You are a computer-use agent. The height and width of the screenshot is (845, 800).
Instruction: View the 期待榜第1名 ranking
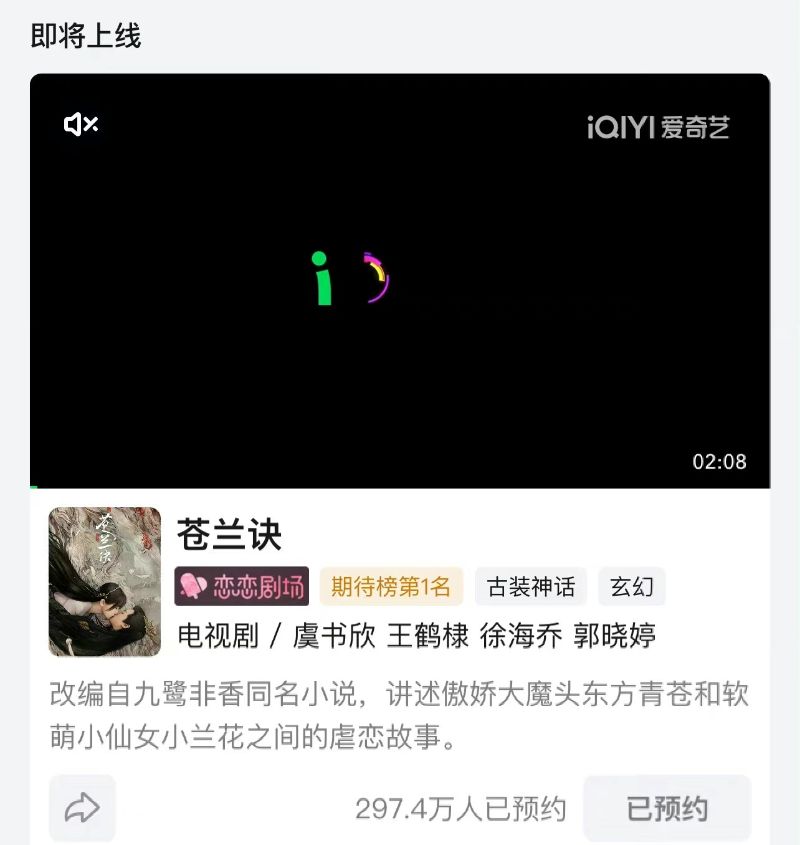coord(391,587)
